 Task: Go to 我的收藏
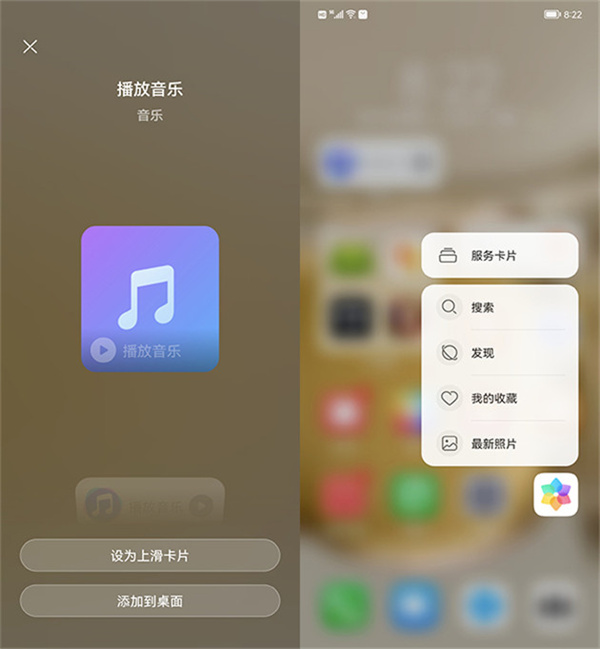[499, 398]
